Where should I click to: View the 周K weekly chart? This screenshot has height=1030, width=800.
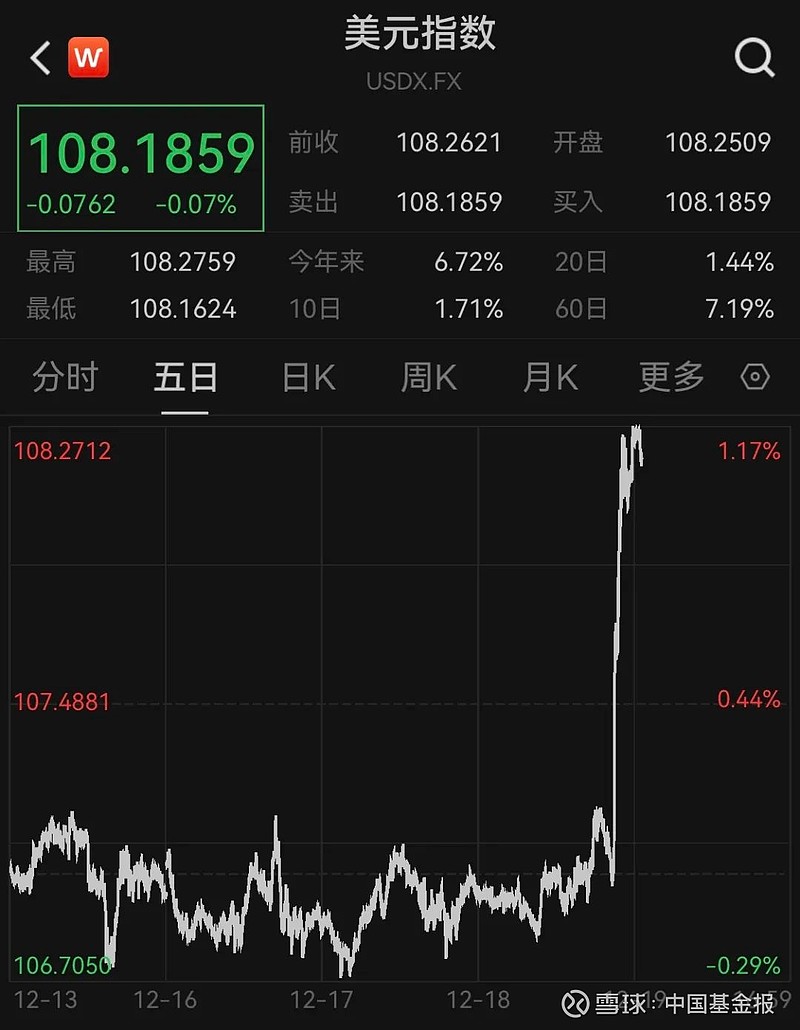pos(428,378)
